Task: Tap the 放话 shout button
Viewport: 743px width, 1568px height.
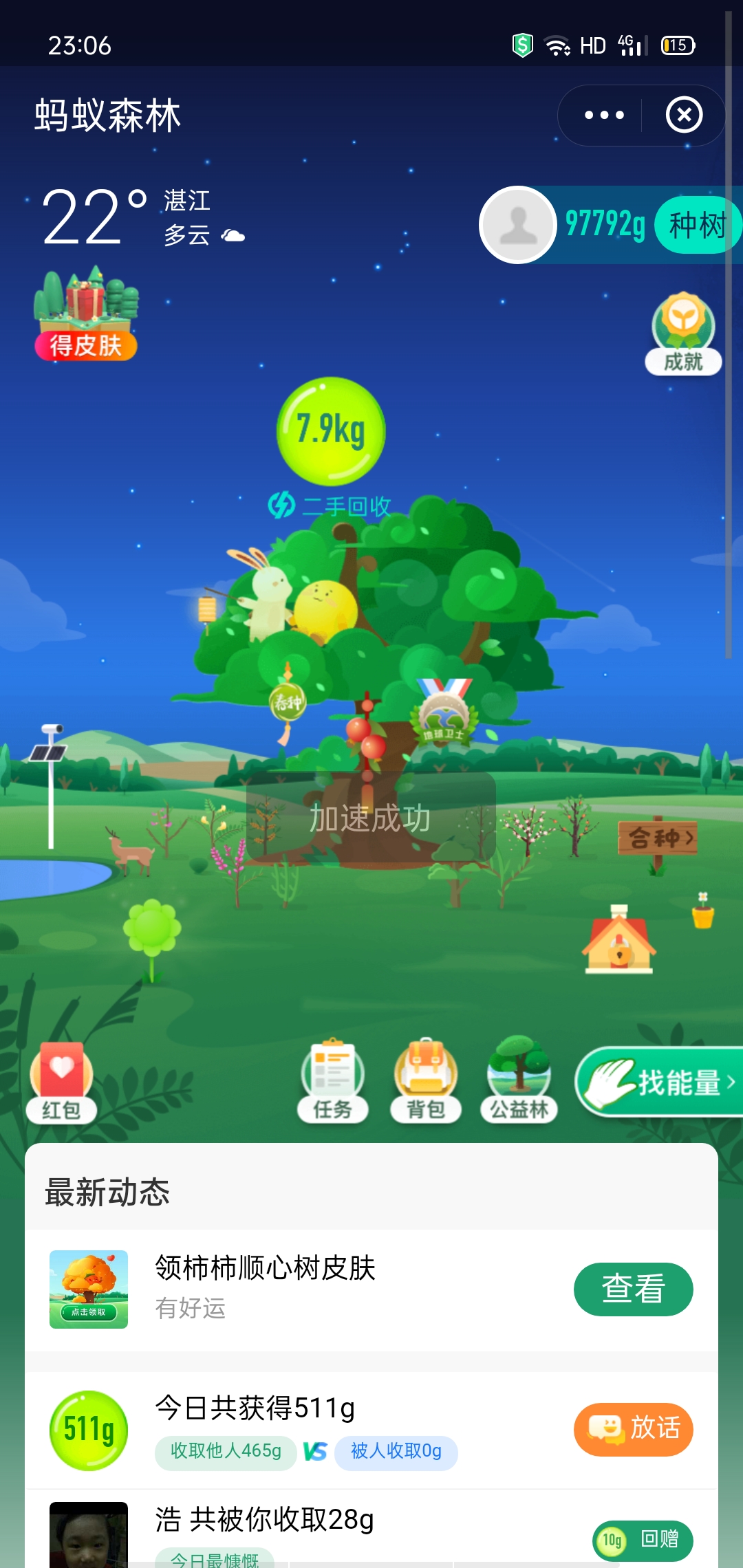Action: point(633,1429)
